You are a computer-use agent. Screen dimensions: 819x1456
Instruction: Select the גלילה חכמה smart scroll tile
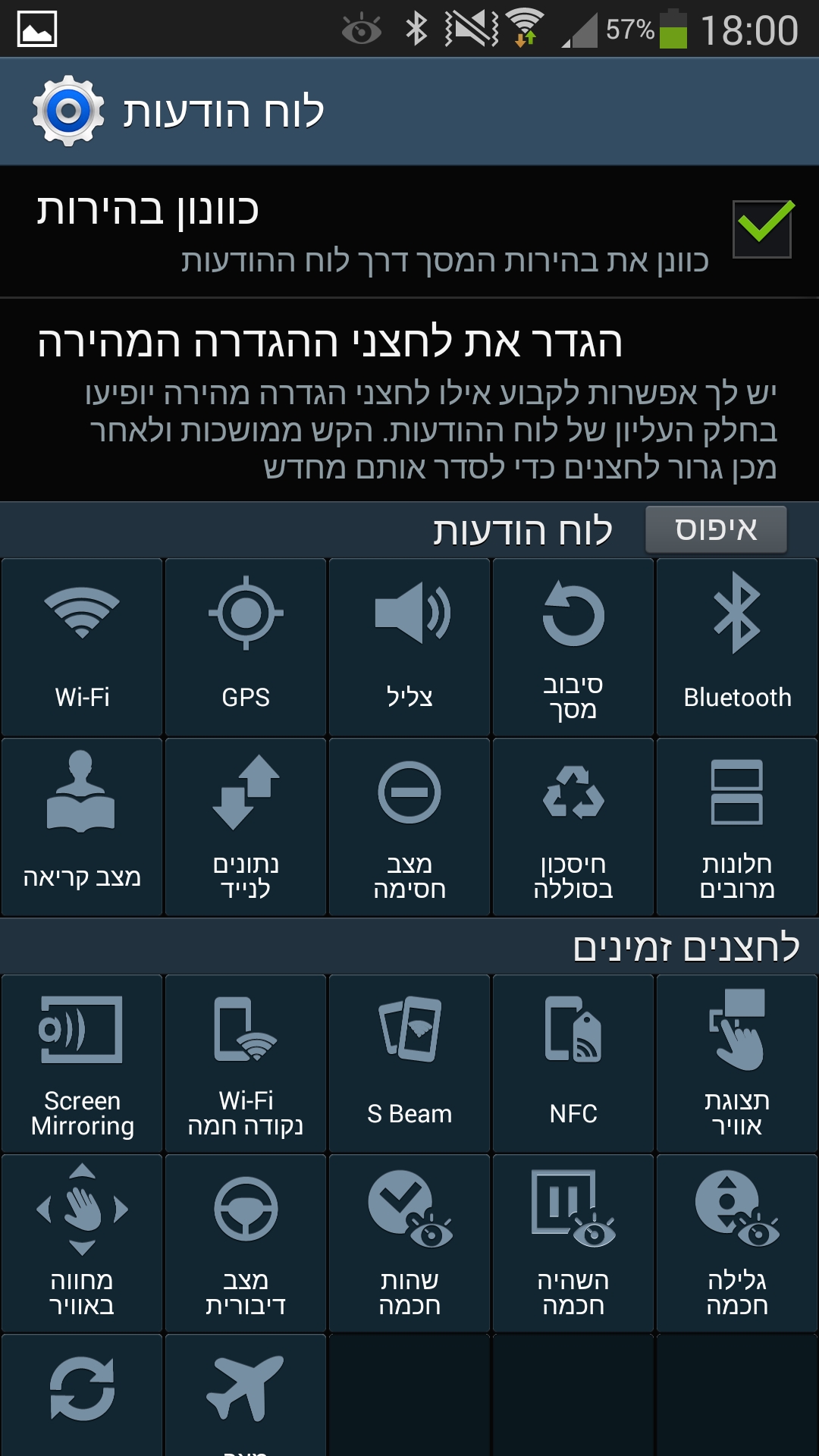tap(737, 1243)
